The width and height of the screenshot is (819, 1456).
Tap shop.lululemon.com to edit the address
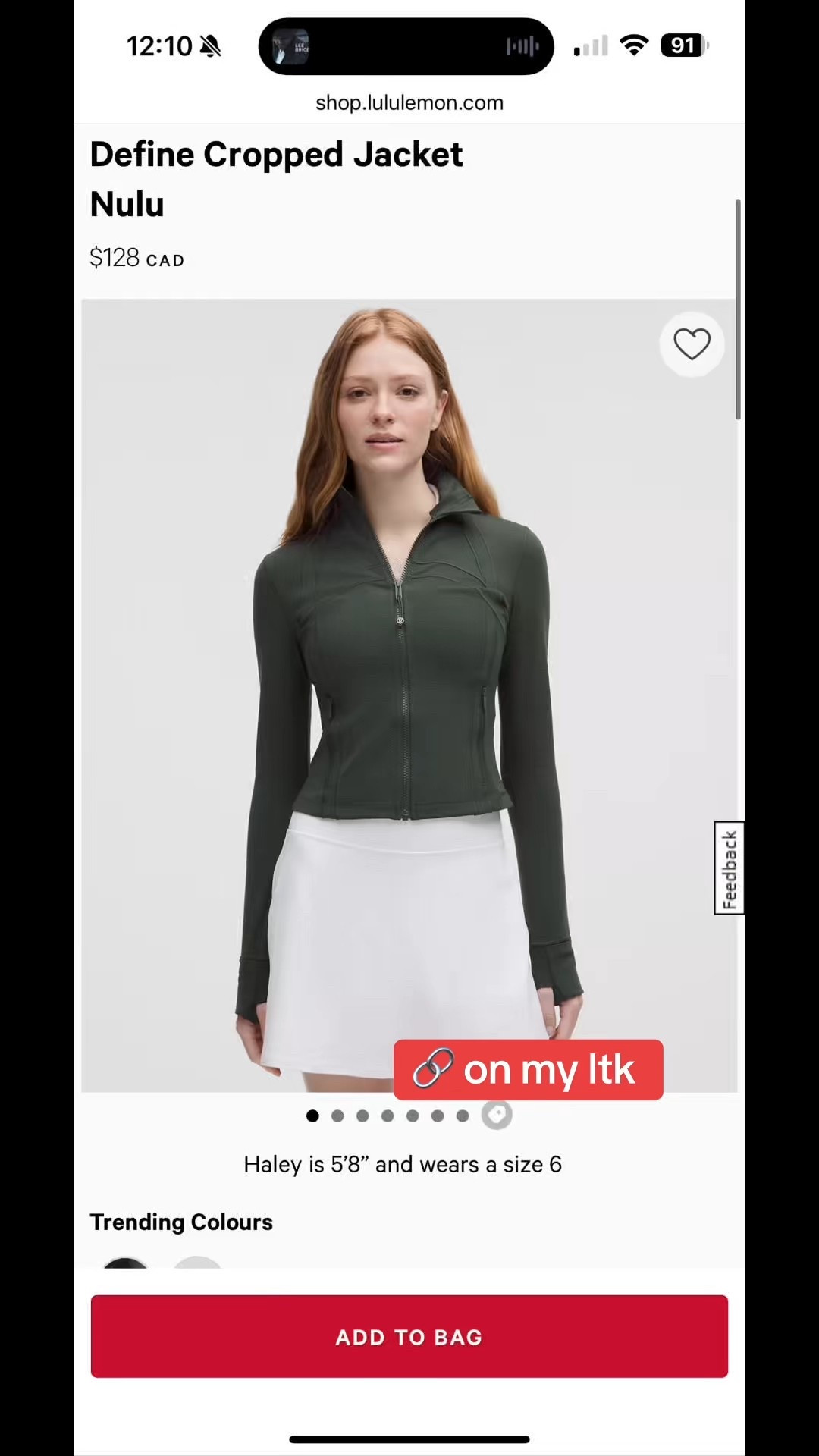pos(409,103)
